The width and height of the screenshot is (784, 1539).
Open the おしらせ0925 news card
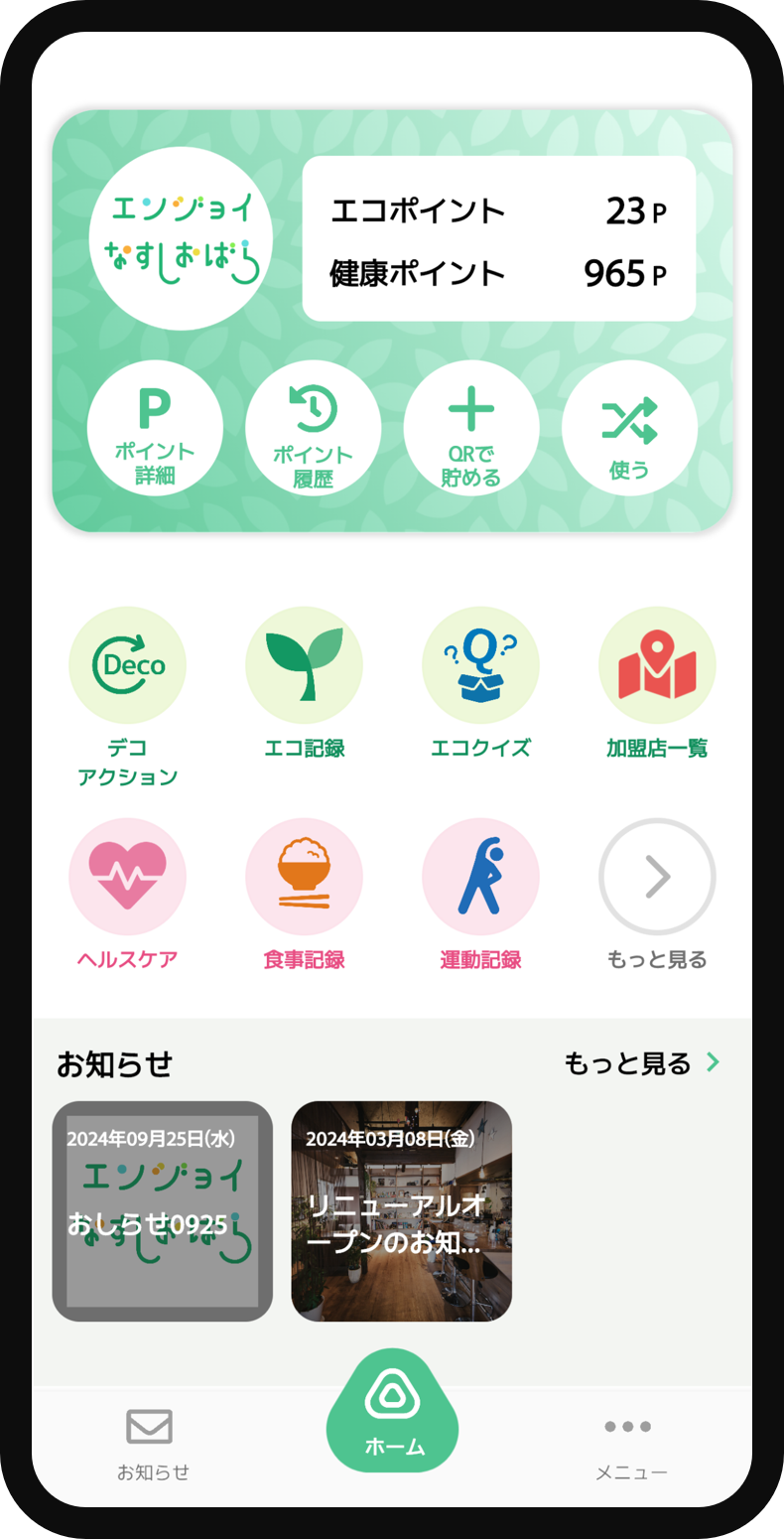[162, 1211]
